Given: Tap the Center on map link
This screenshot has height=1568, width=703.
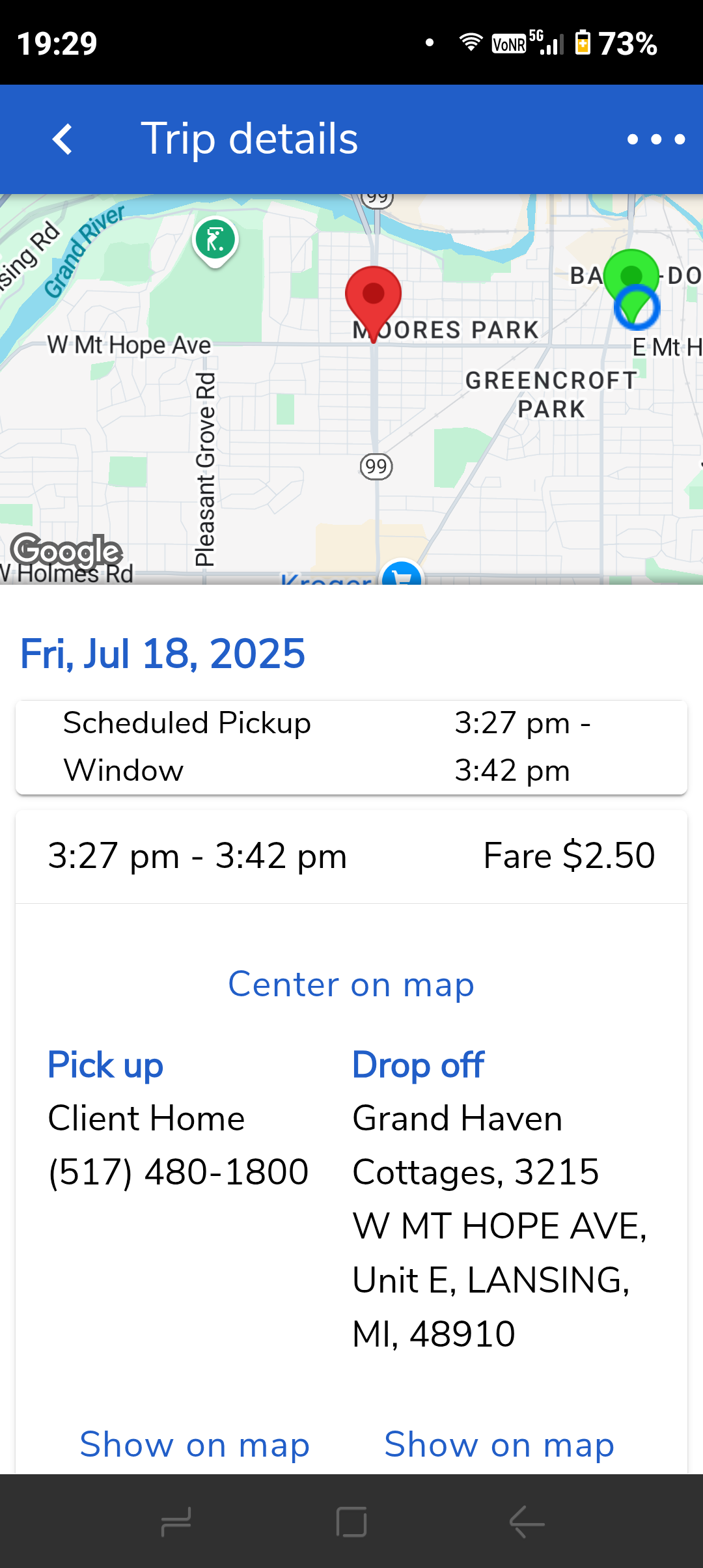Looking at the screenshot, I should (x=351, y=984).
